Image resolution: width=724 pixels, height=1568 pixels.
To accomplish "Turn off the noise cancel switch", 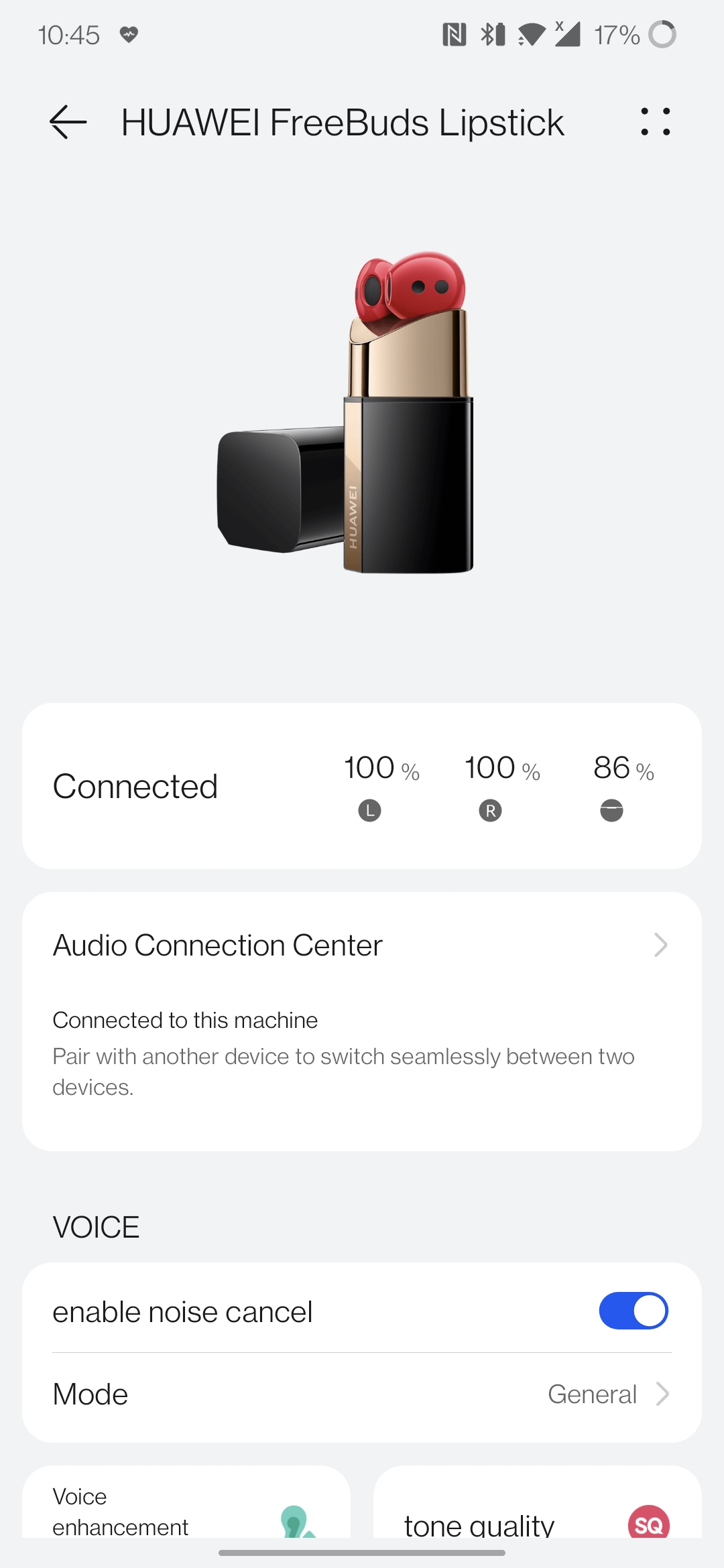I will click(x=633, y=1311).
